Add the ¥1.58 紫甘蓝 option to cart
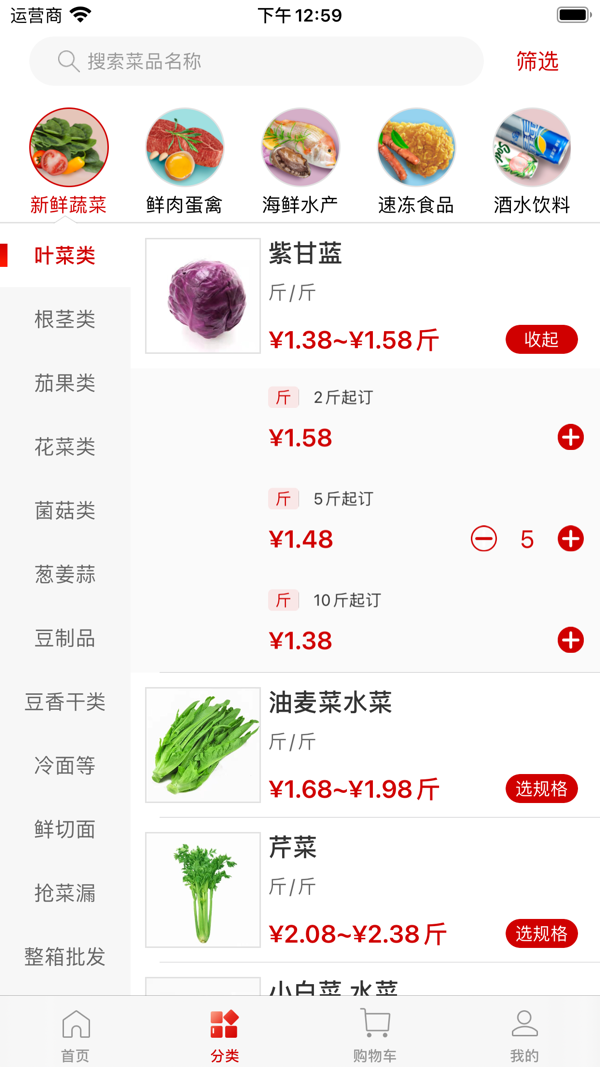This screenshot has width=600, height=1067. 570,438
